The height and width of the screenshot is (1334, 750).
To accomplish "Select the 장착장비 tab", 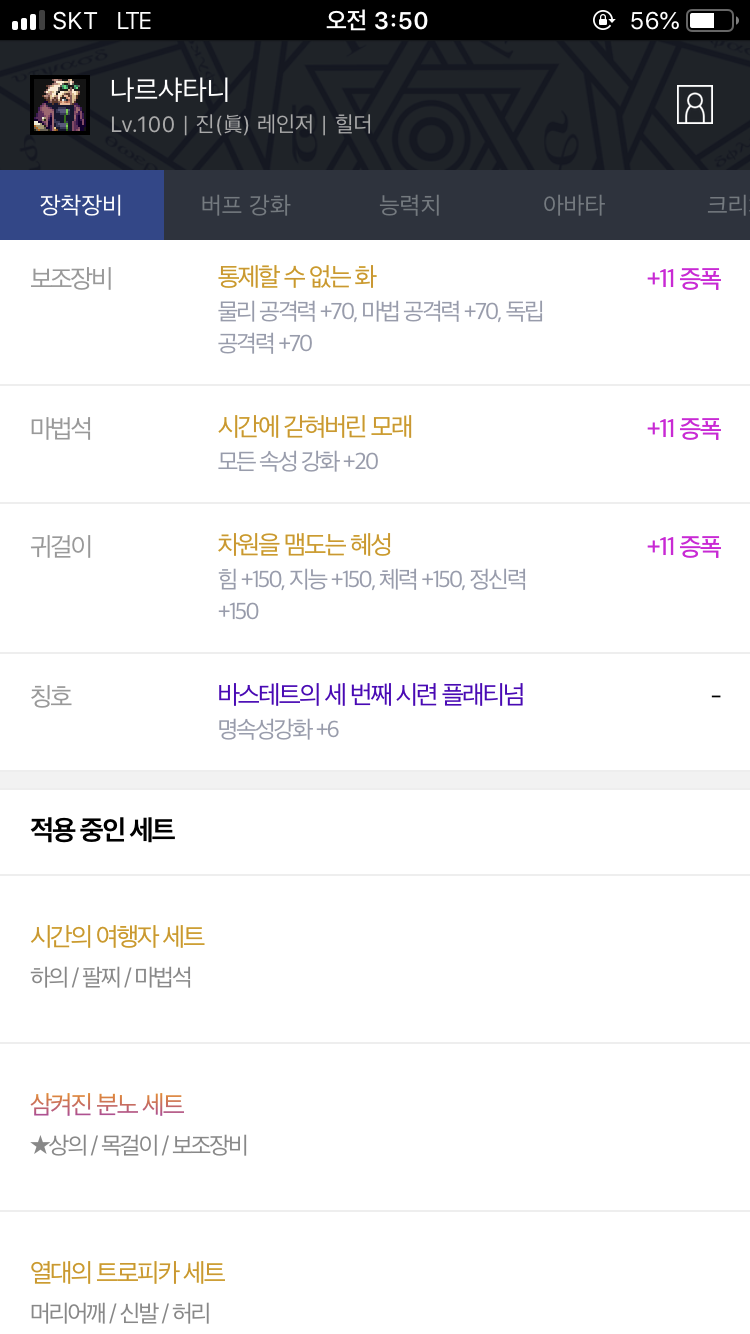I will pyautogui.click(x=81, y=205).
